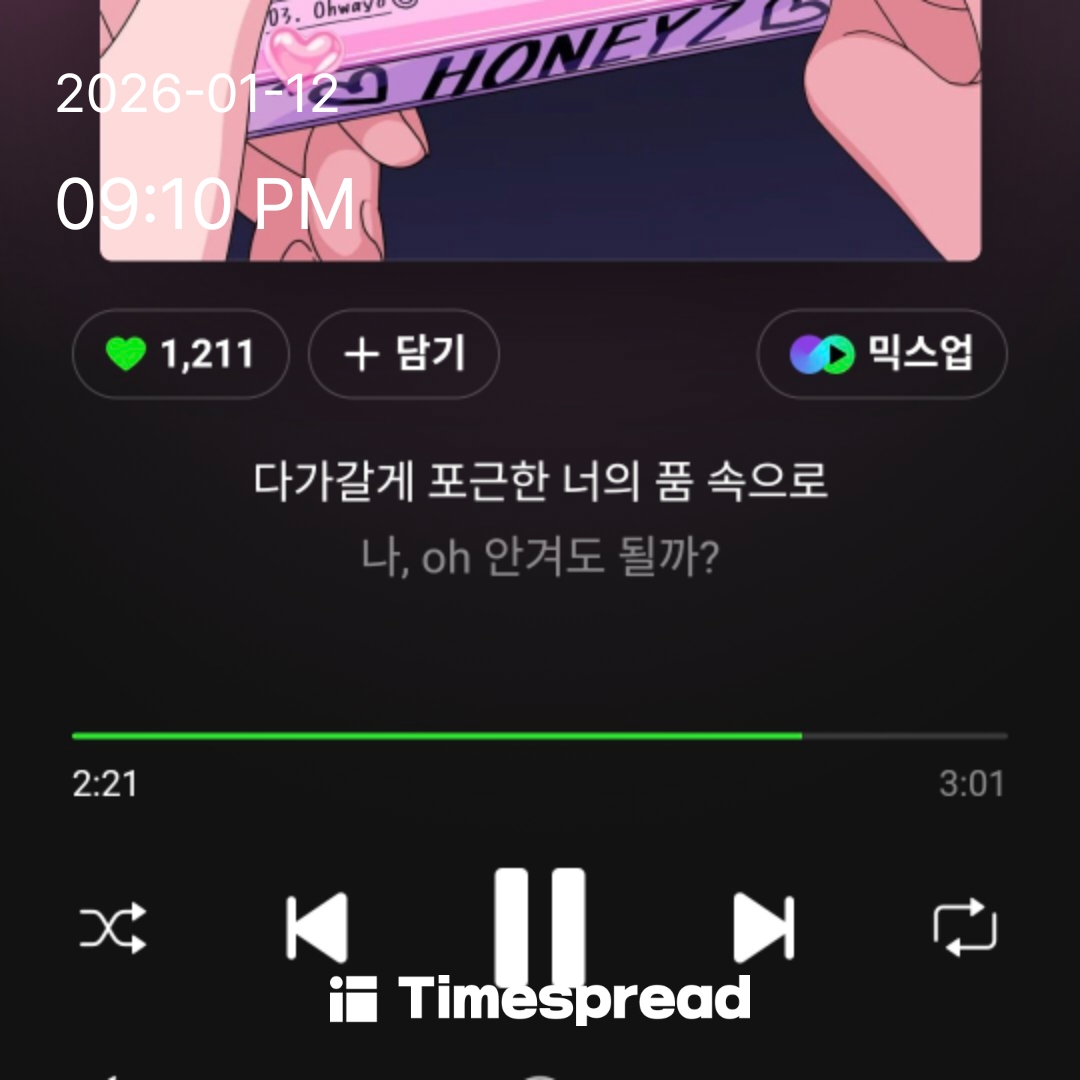Image resolution: width=1080 pixels, height=1080 pixels.
Task: Tap the green playback progress bar
Action: point(438,736)
